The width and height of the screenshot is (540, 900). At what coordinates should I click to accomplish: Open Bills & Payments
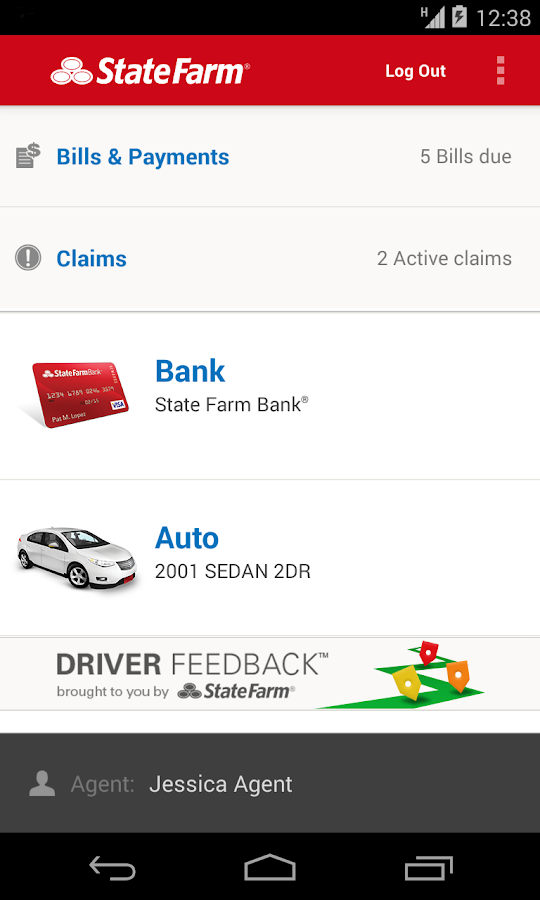point(270,156)
